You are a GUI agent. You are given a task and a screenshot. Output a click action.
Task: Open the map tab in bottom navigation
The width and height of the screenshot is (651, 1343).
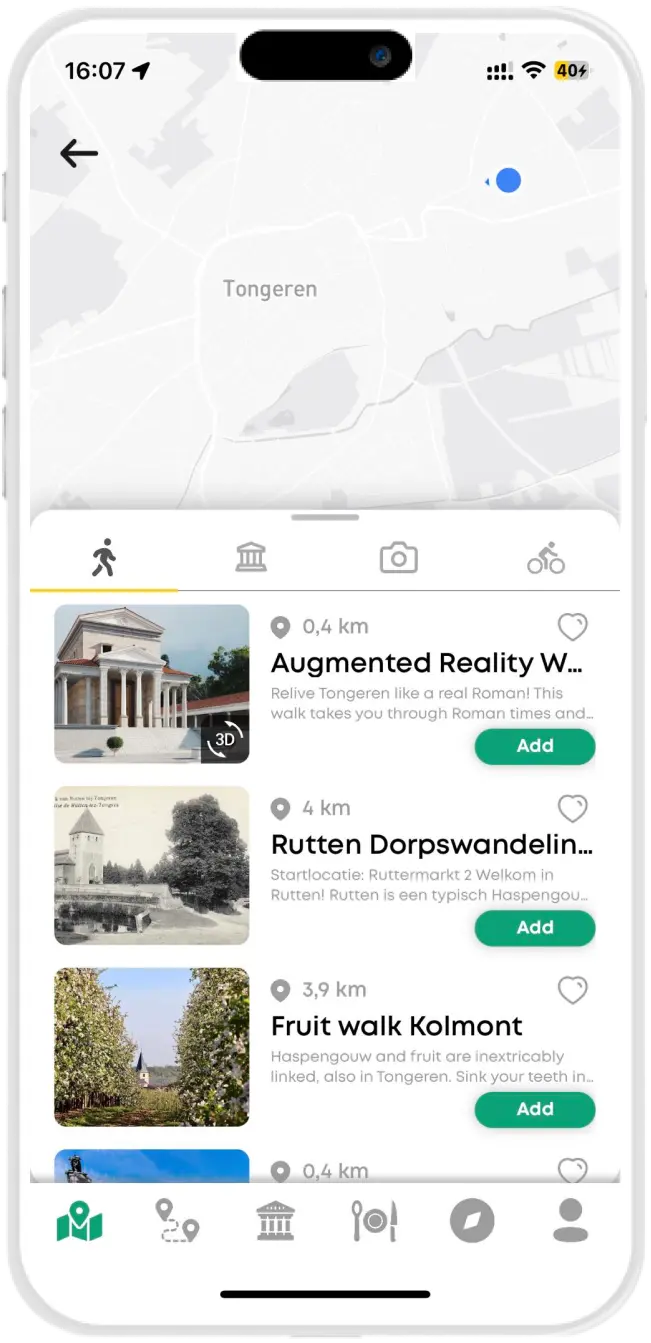point(80,1221)
